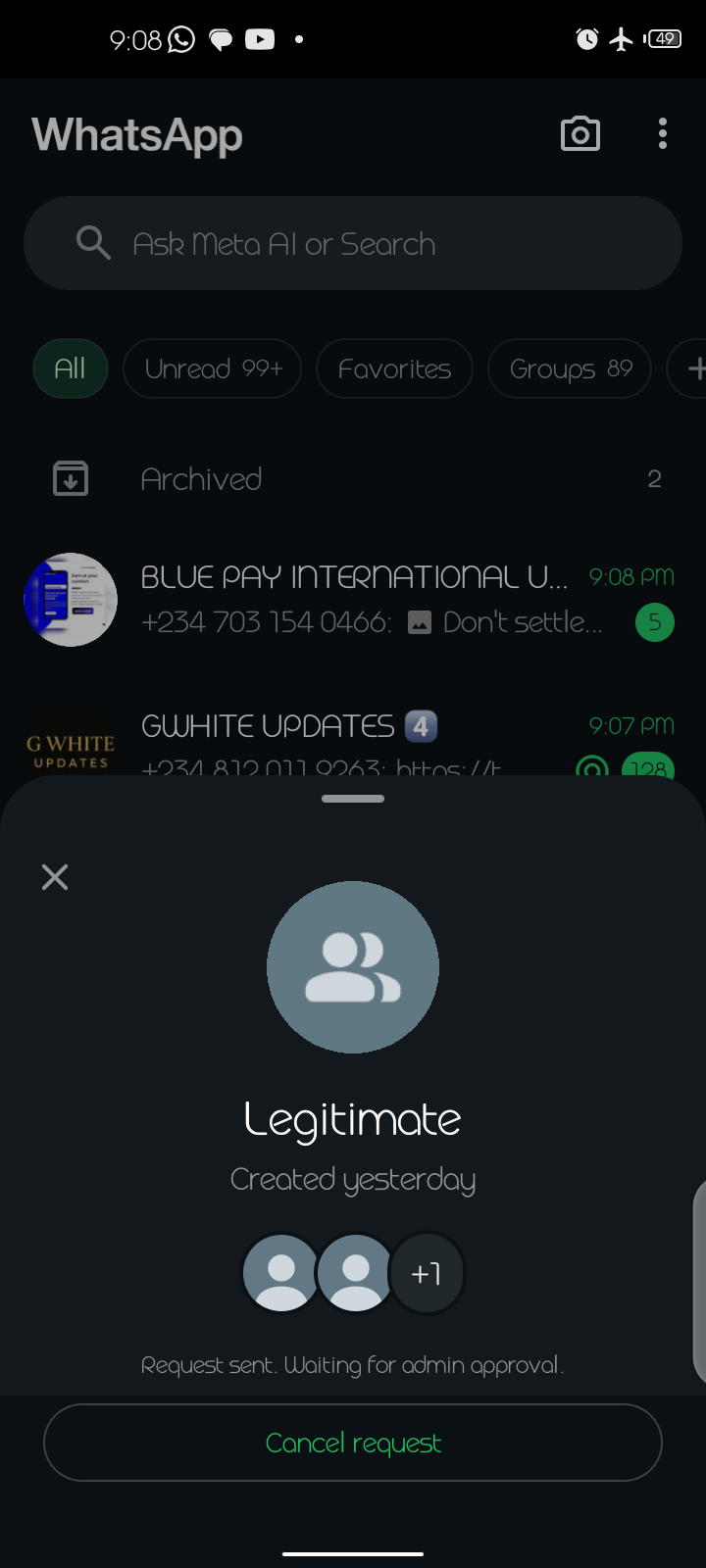Open the camera from WhatsApp header
The image size is (706, 1568).
coord(580,134)
